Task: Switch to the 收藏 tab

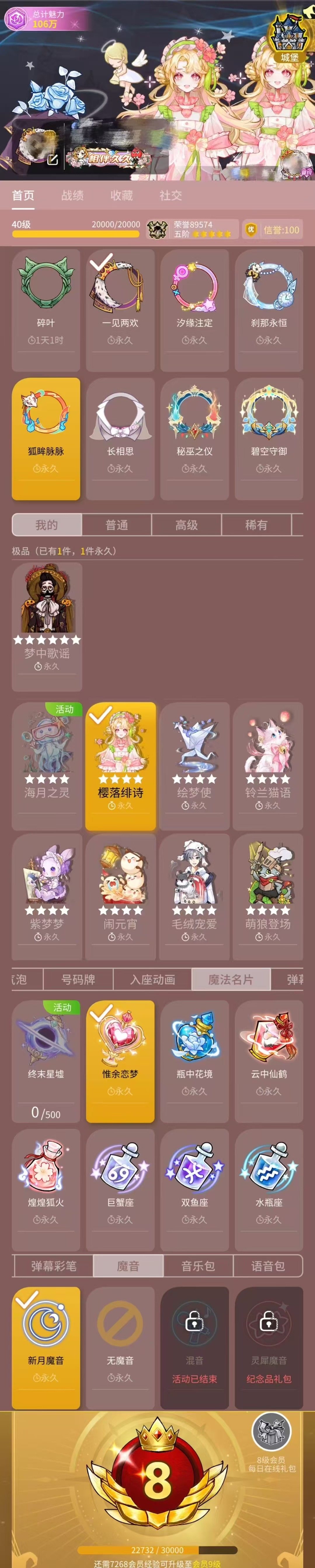Action: [x=122, y=195]
